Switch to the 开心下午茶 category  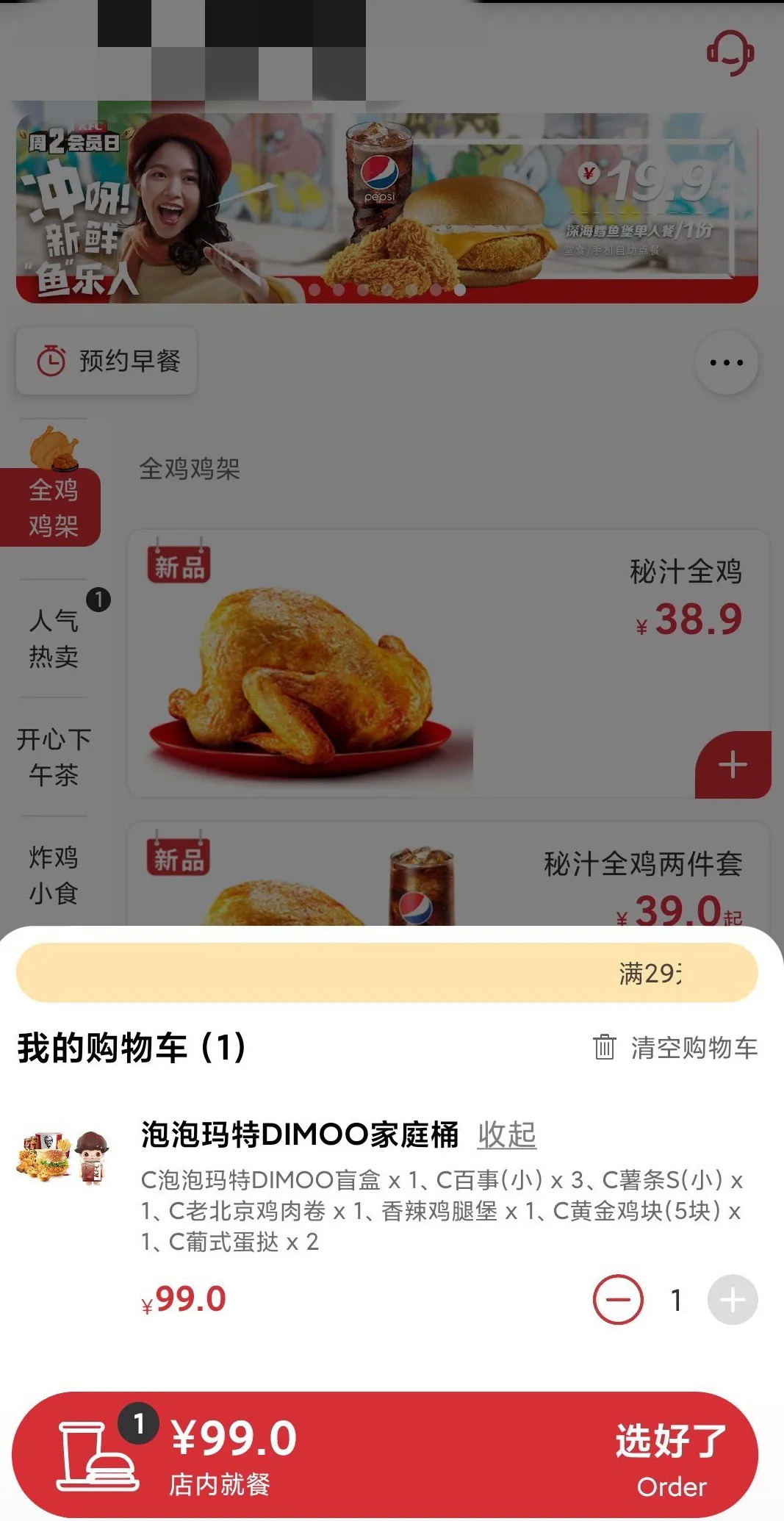pyautogui.click(x=54, y=756)
